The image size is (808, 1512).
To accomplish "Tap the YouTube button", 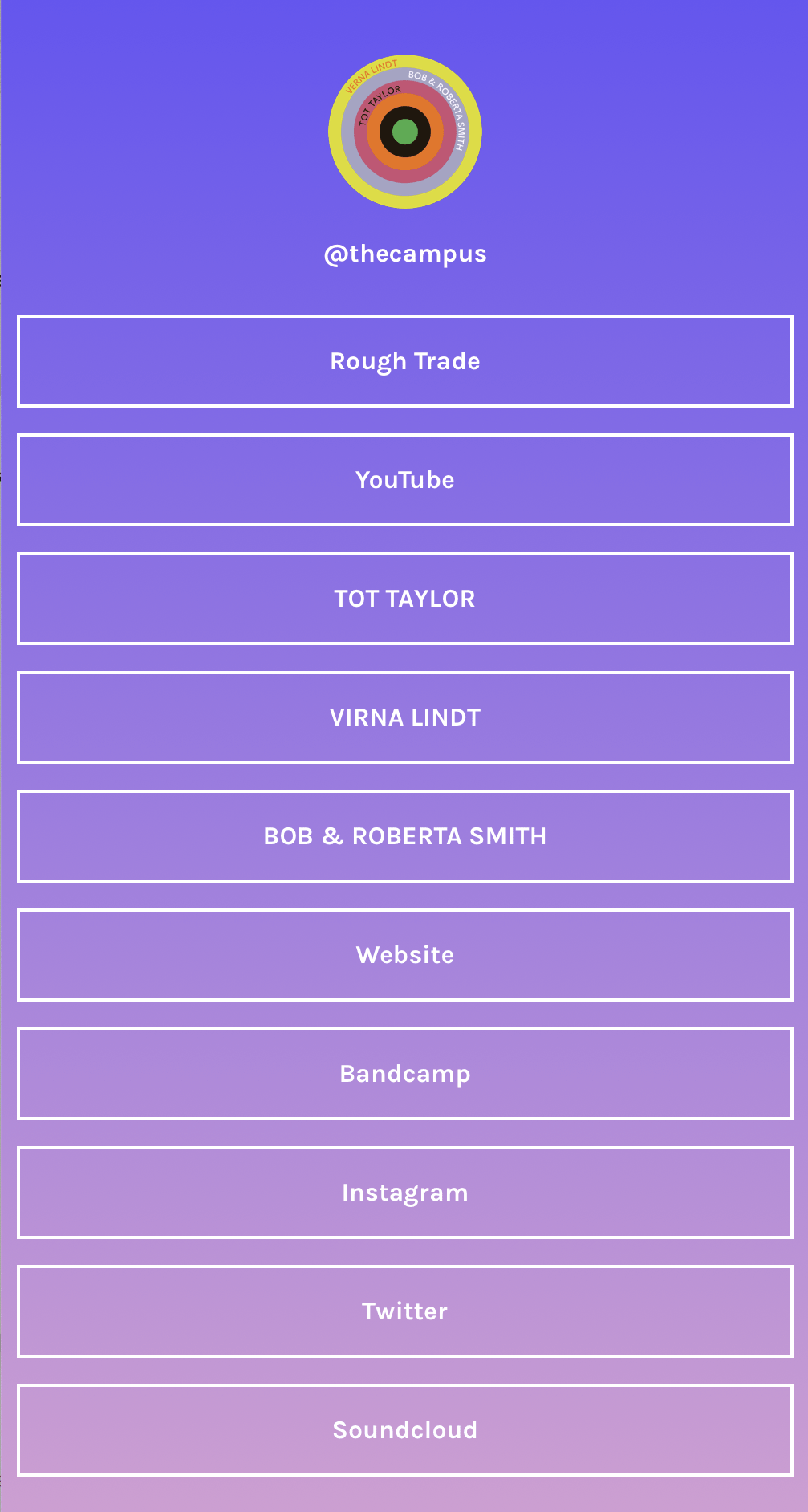I will tap(404, 480).
